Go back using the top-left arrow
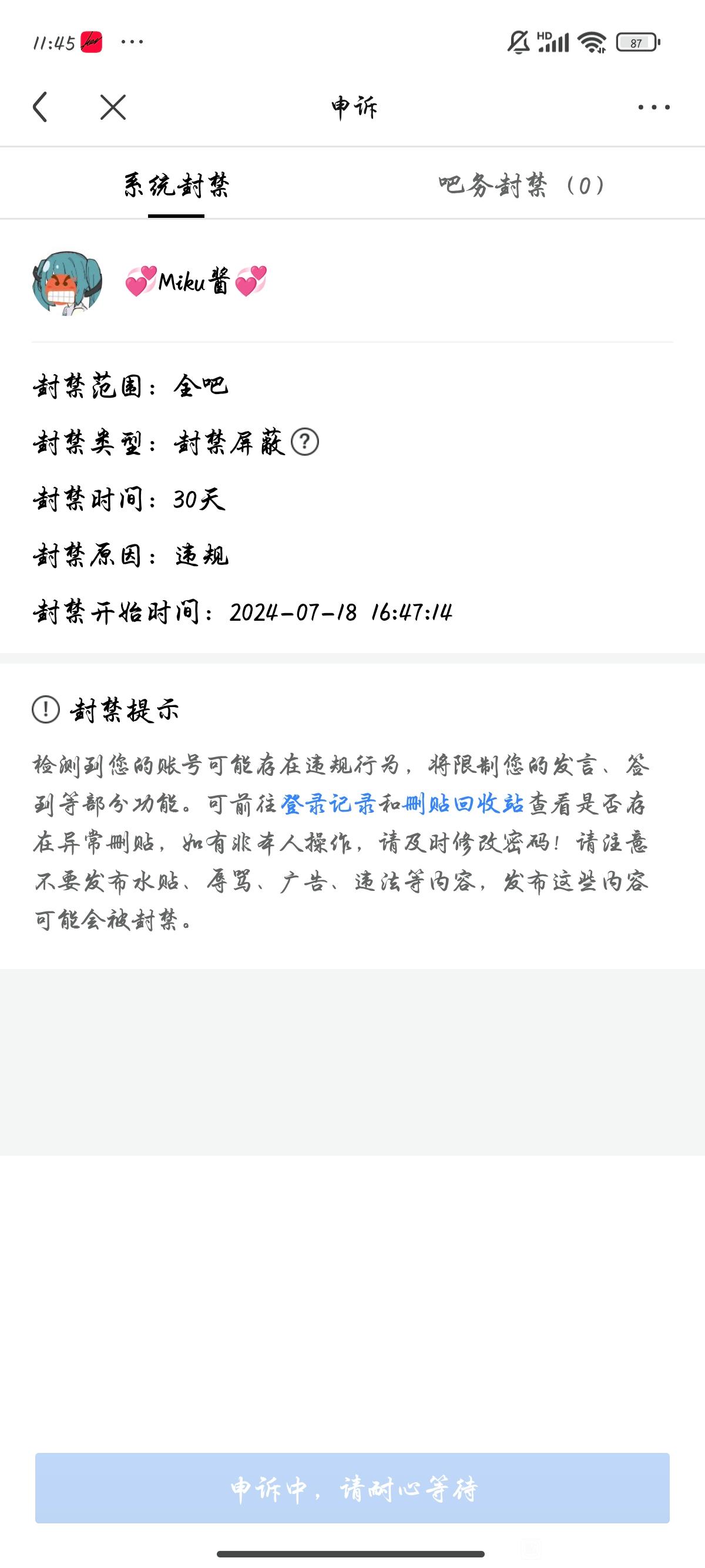This screenshot has width=705, height=1568. pyautogui.click(x=40, y=107)
